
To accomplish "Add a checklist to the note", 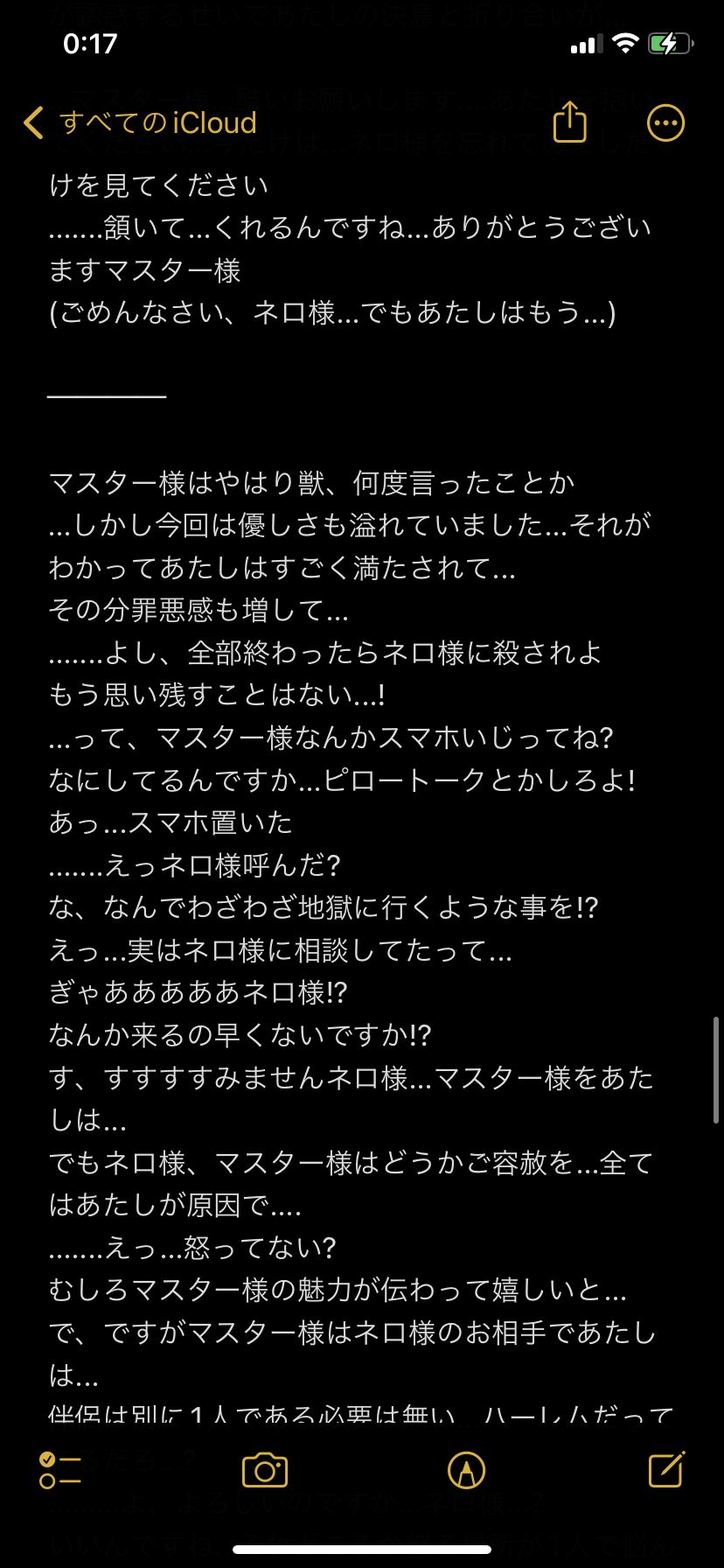I will click(59, 1470).
